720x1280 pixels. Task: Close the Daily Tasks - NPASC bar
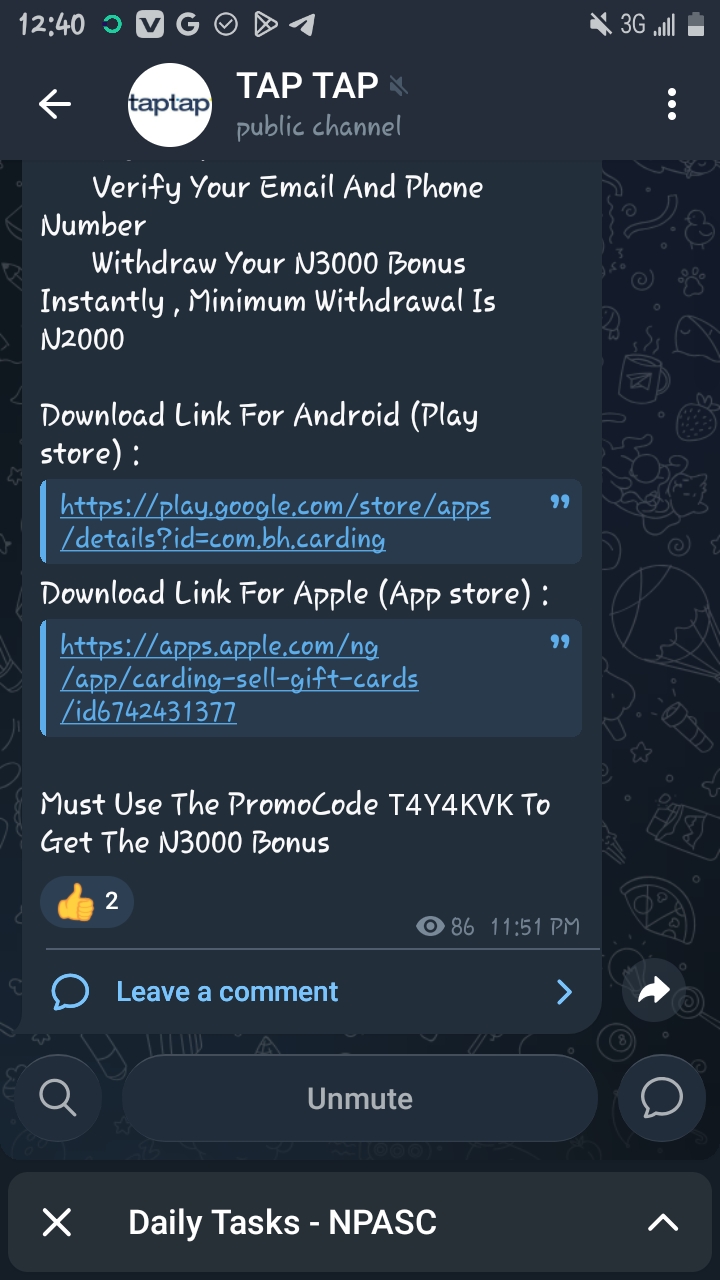point(57,1222)
